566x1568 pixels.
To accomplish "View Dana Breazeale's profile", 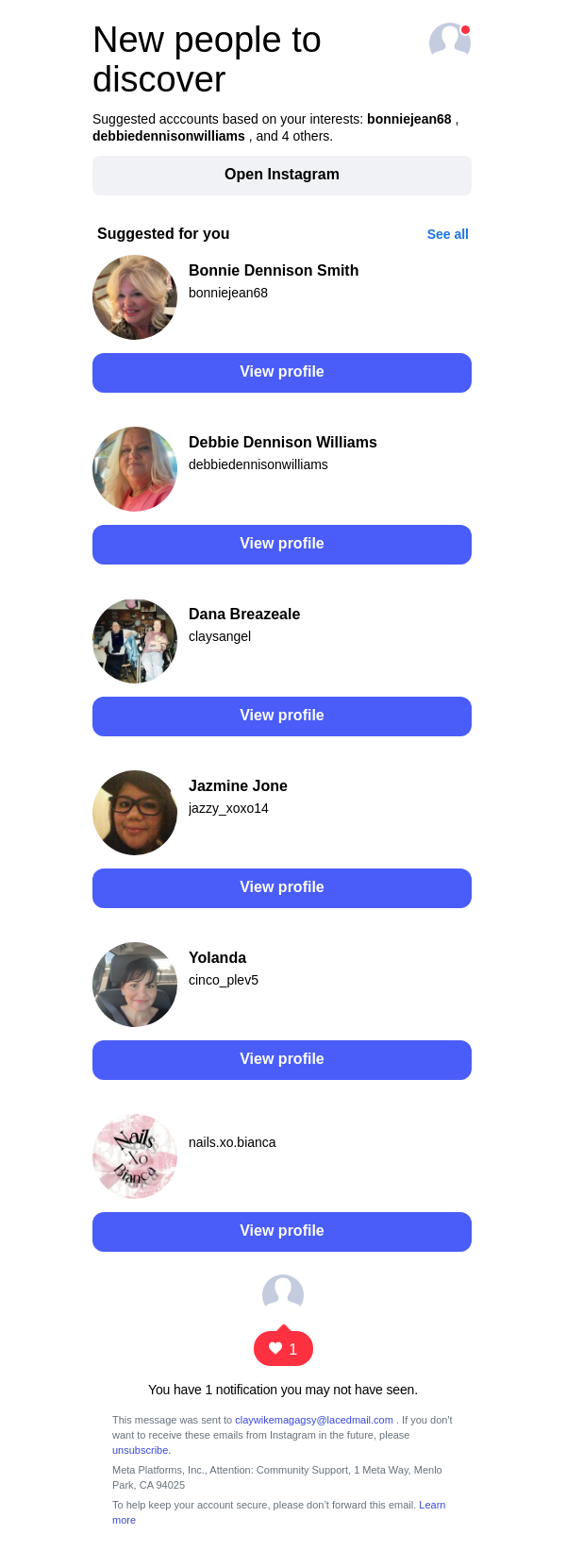I will pyautogui.click(x=282, y=717).
